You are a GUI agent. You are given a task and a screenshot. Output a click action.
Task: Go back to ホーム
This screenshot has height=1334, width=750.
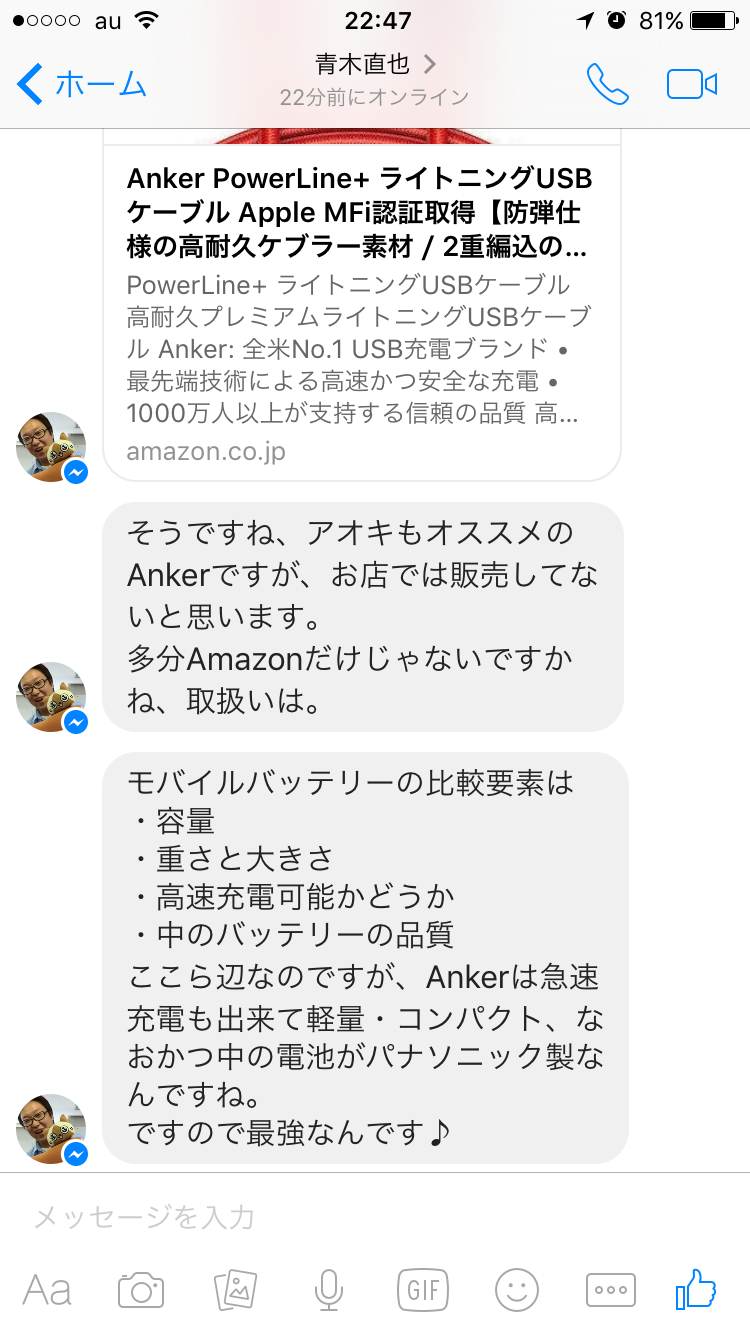tap(82, 85)
